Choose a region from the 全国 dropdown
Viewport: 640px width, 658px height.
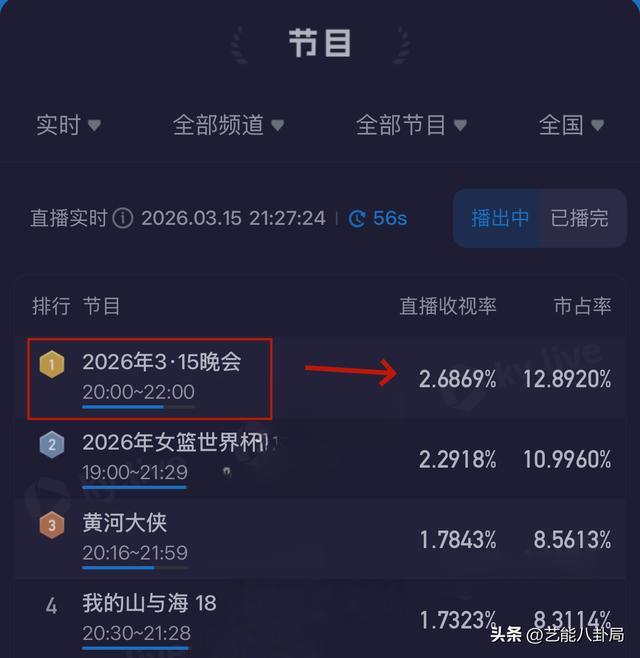pyautogui.click(x=571, y=125)
